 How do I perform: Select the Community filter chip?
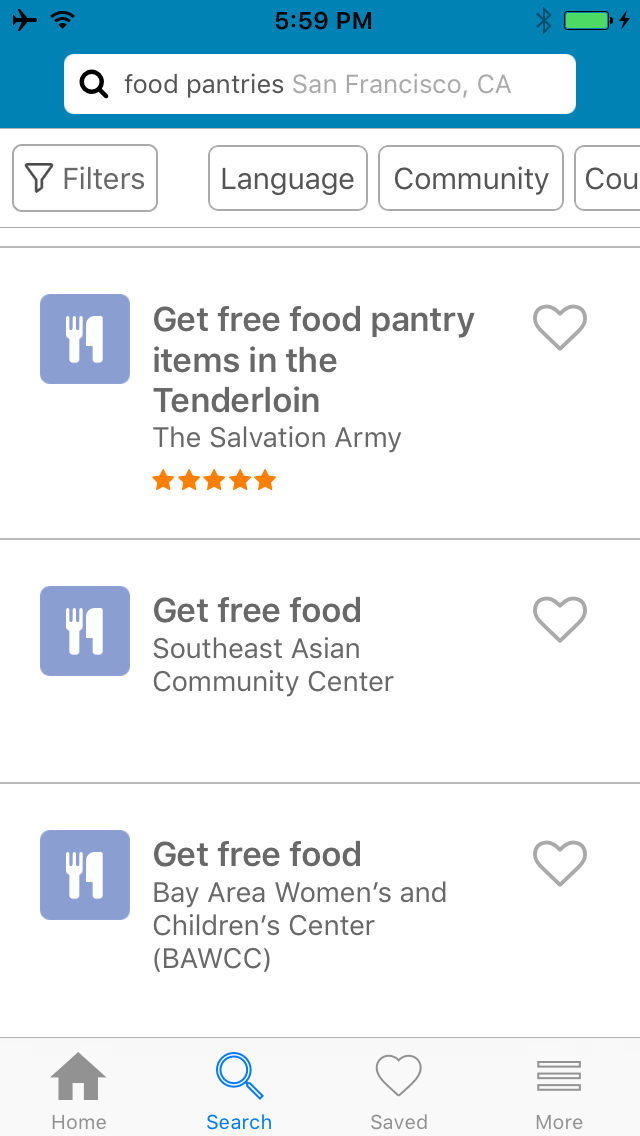(x=471, y=179)
